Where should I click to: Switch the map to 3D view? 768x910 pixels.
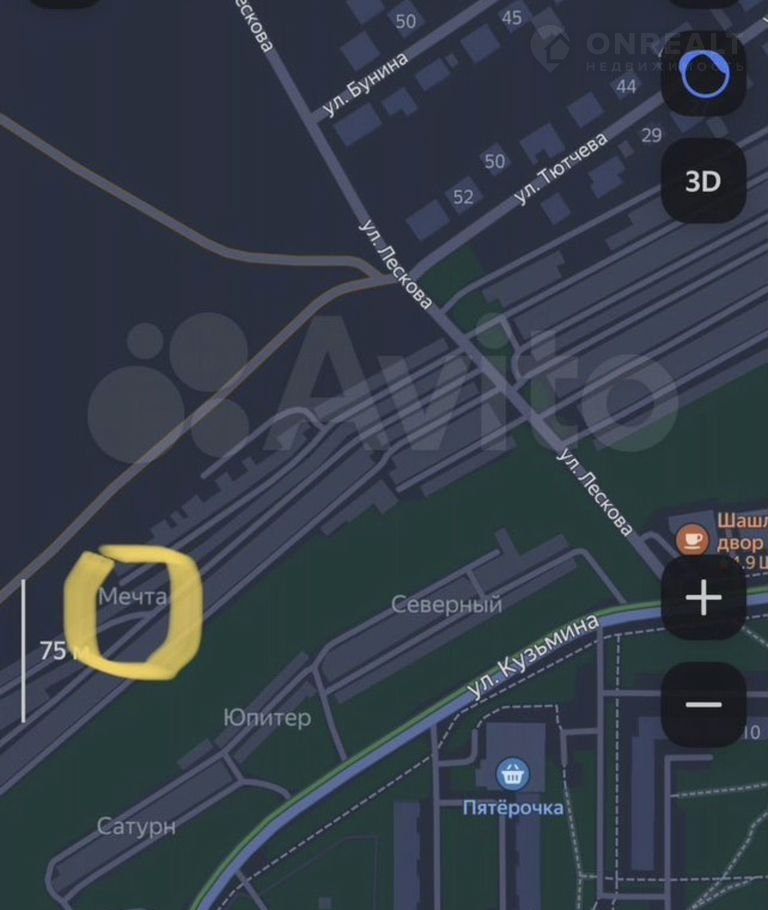click(703, 181)
